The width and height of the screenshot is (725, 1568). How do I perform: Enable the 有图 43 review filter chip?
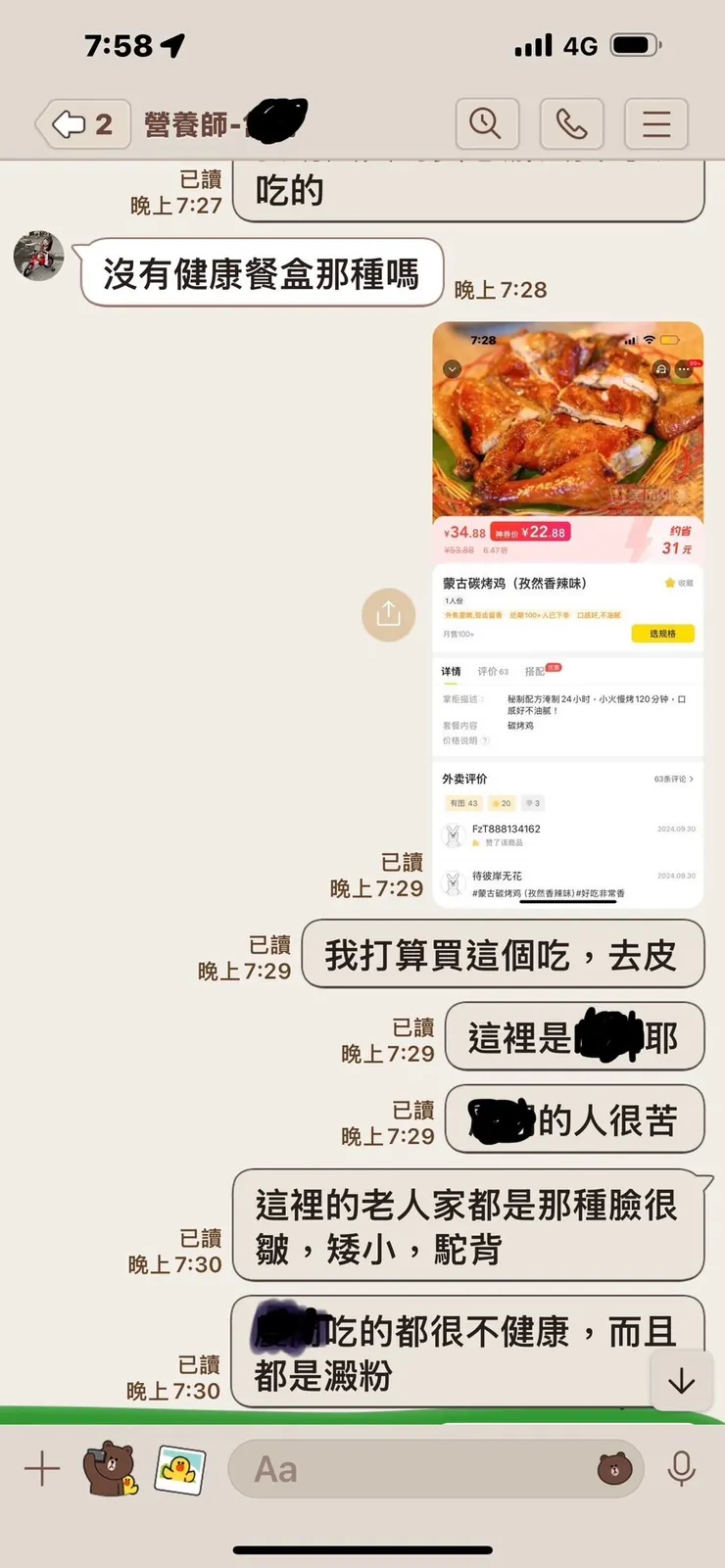[x=464, y=803]
